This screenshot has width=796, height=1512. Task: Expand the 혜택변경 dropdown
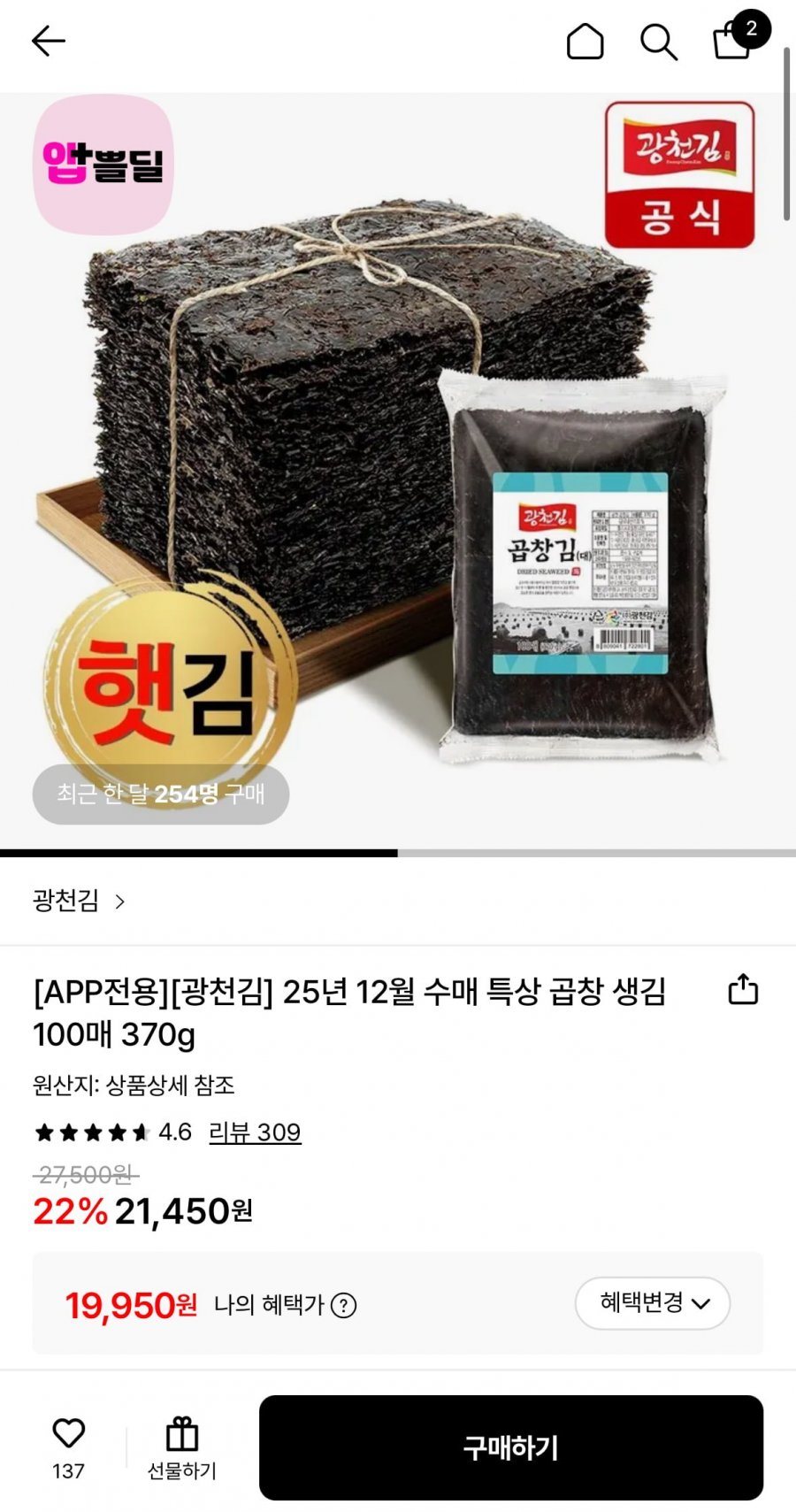coord(653,1302)
